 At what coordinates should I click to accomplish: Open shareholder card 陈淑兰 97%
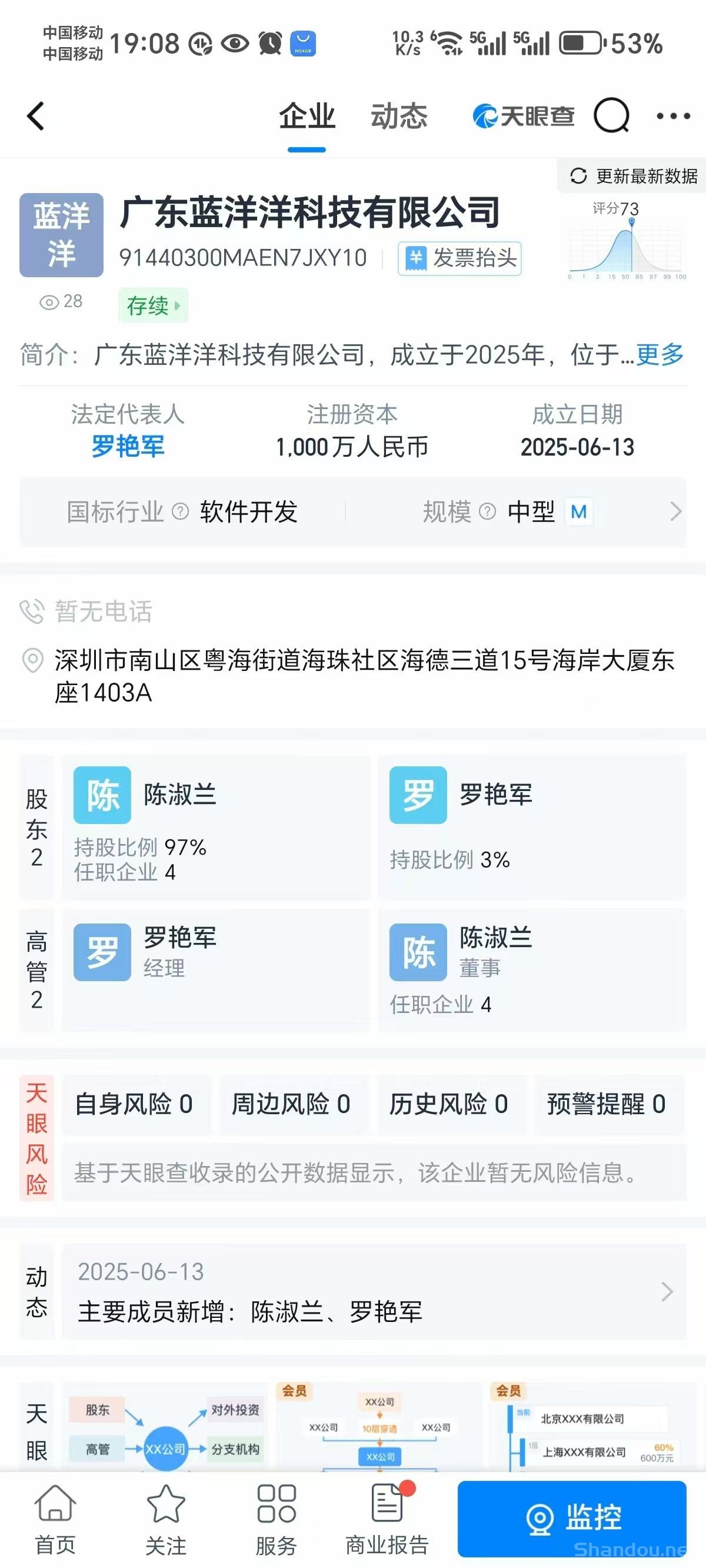tap(215, 828)
